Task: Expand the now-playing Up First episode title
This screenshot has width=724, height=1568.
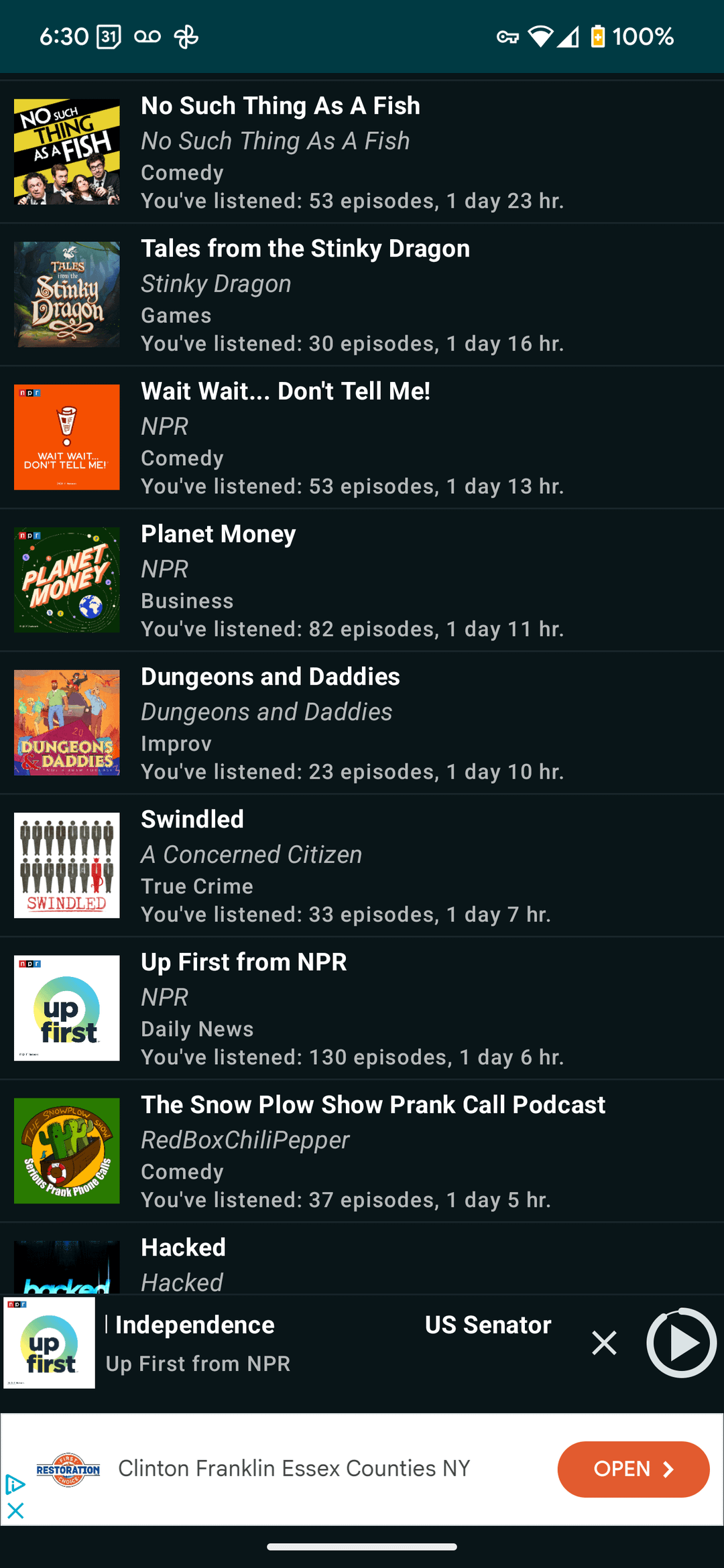Action: click(x=328, y=1343)
